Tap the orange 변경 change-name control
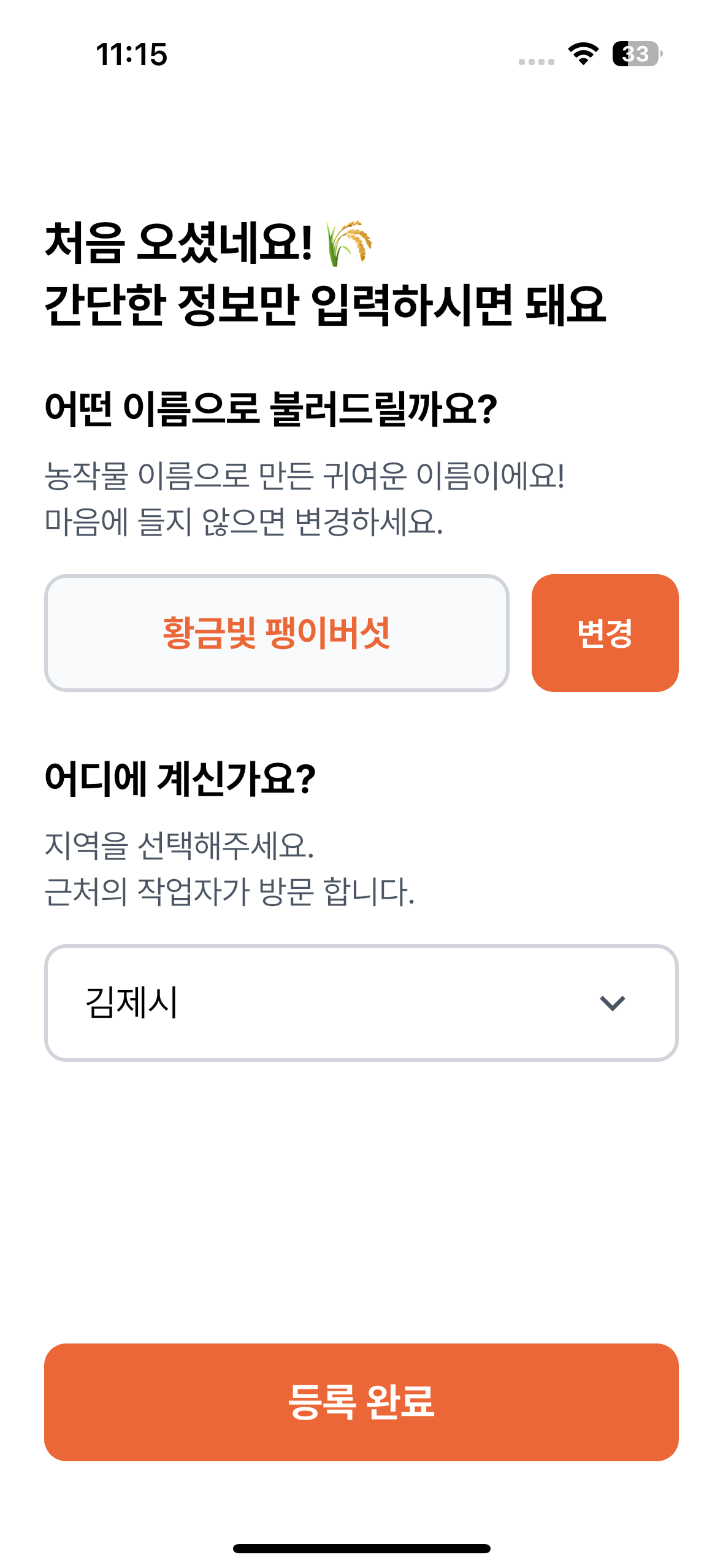723x1568 pixels. click(x=606, y=636)
